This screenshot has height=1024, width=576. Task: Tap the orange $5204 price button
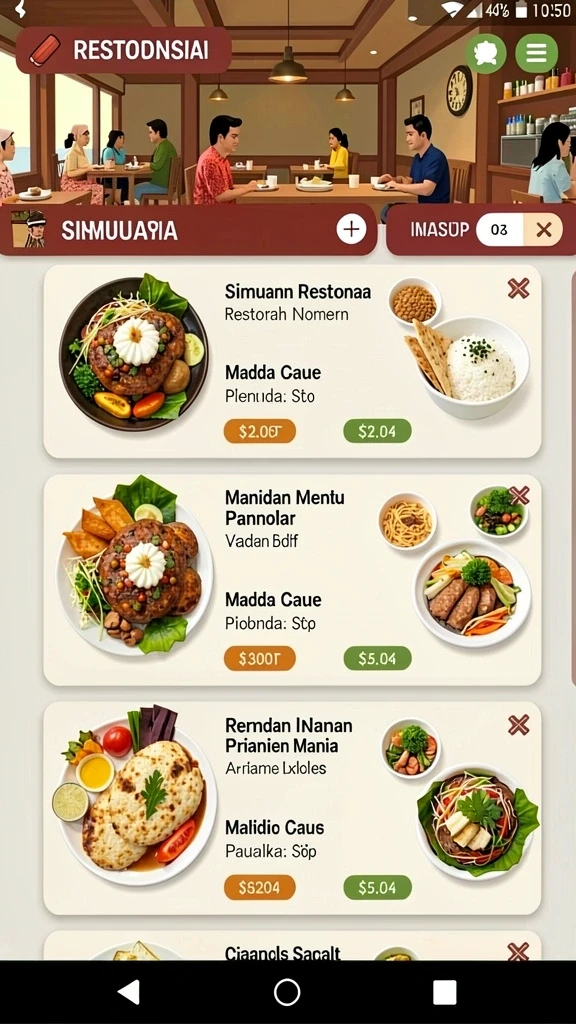[x=259, y=888]
